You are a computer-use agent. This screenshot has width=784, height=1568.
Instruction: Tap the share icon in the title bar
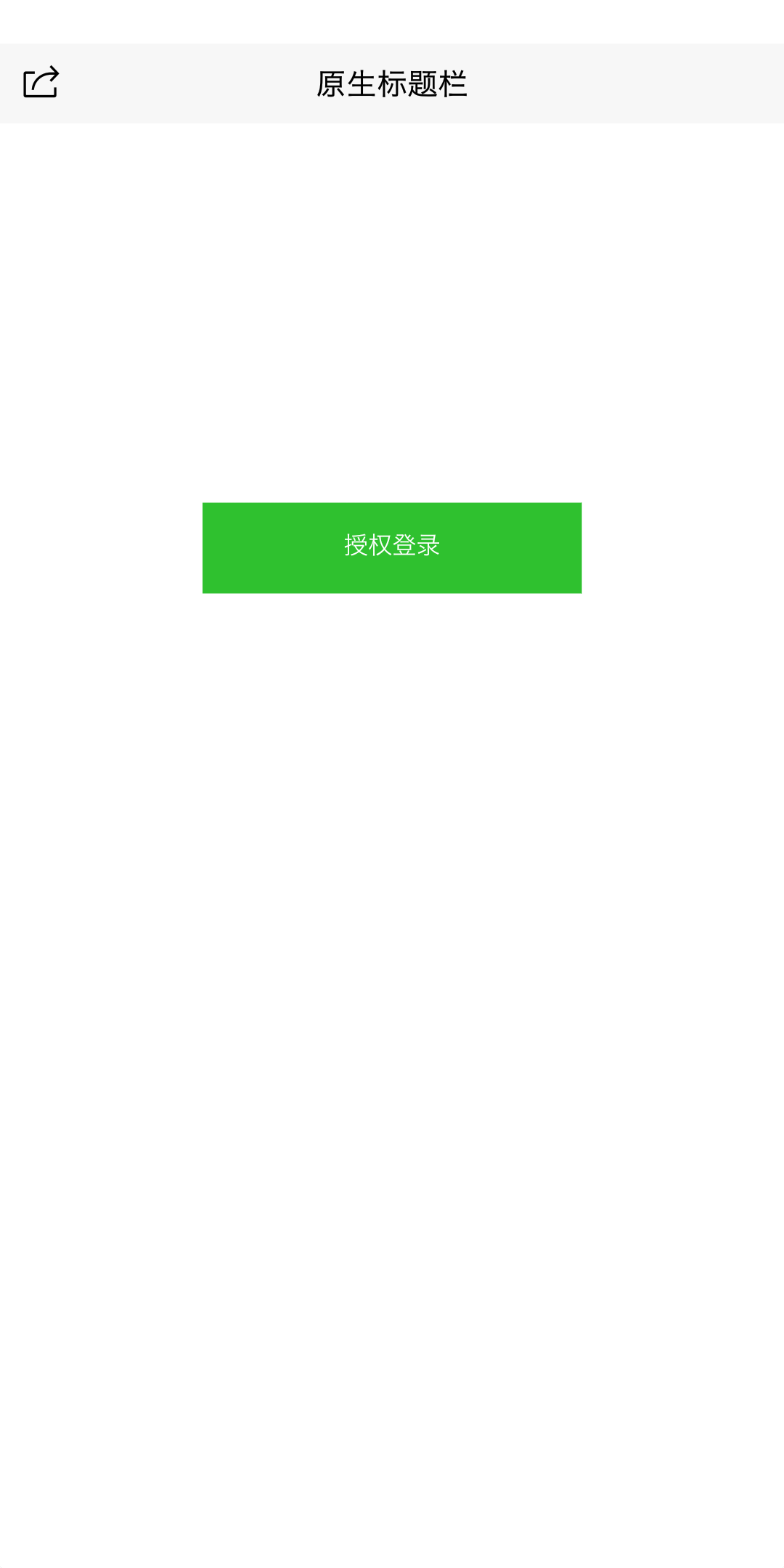coord(41,82)
